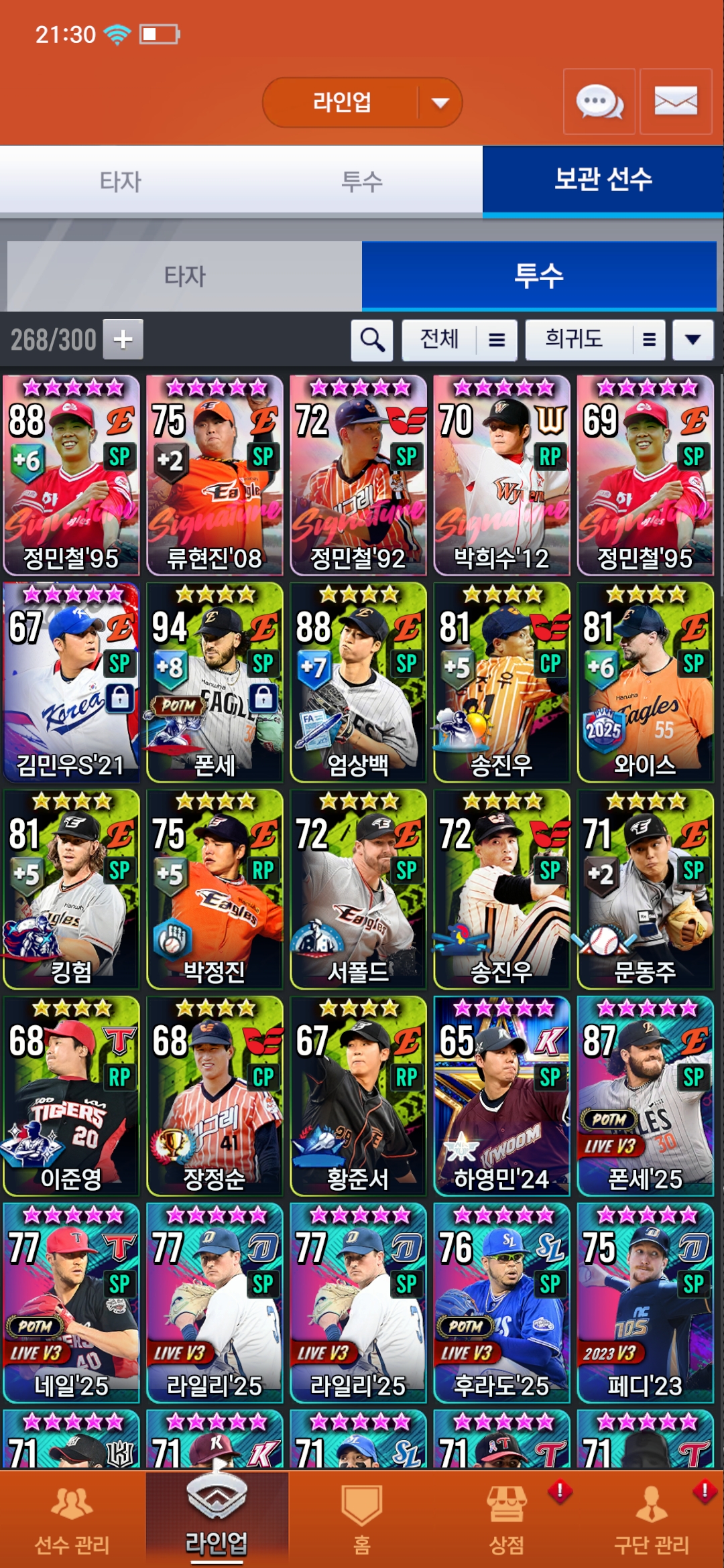724x1568 pixels.
Task: Open the 라인업 dropdown at the top
Action: pyautogui.click(x=362, y=103)
